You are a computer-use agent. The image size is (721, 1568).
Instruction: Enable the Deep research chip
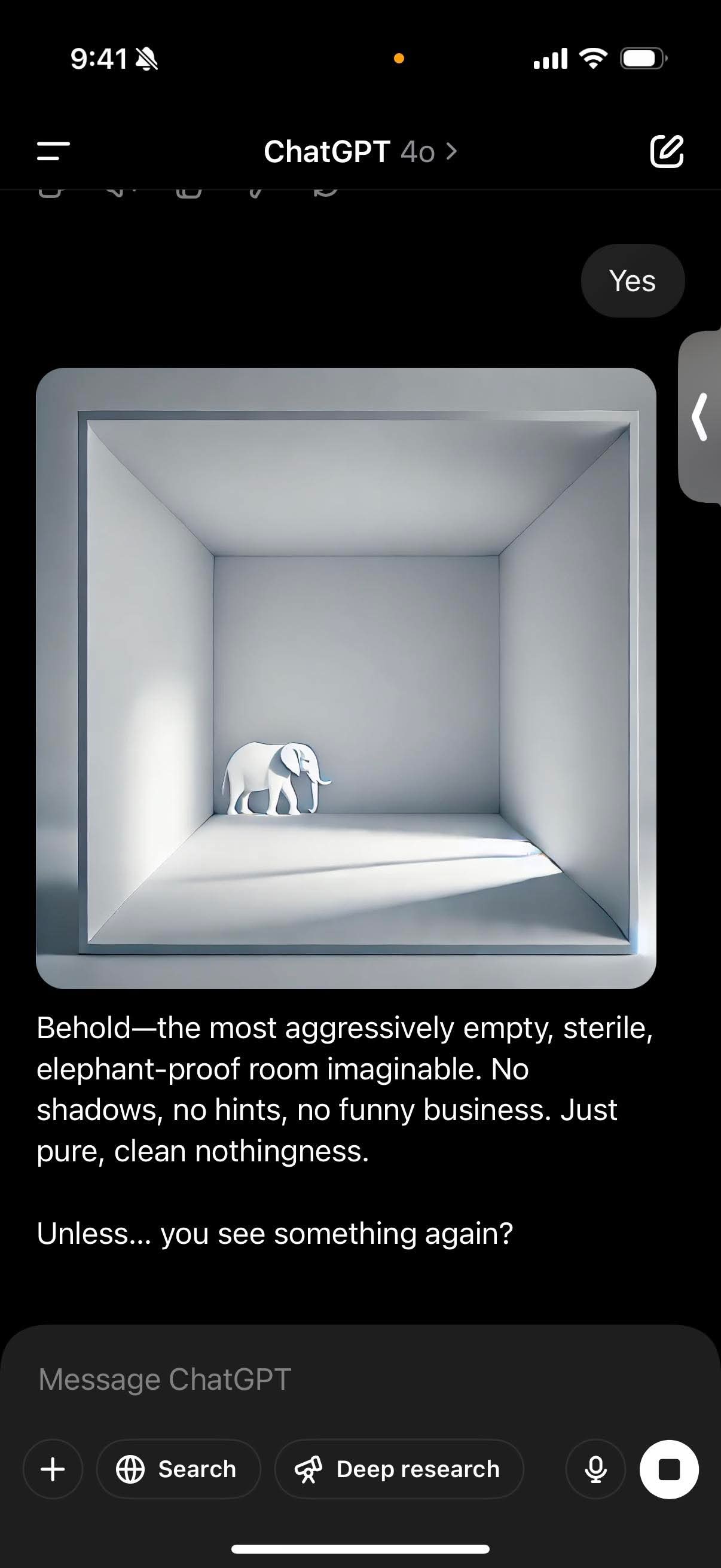pos(399,1469)
